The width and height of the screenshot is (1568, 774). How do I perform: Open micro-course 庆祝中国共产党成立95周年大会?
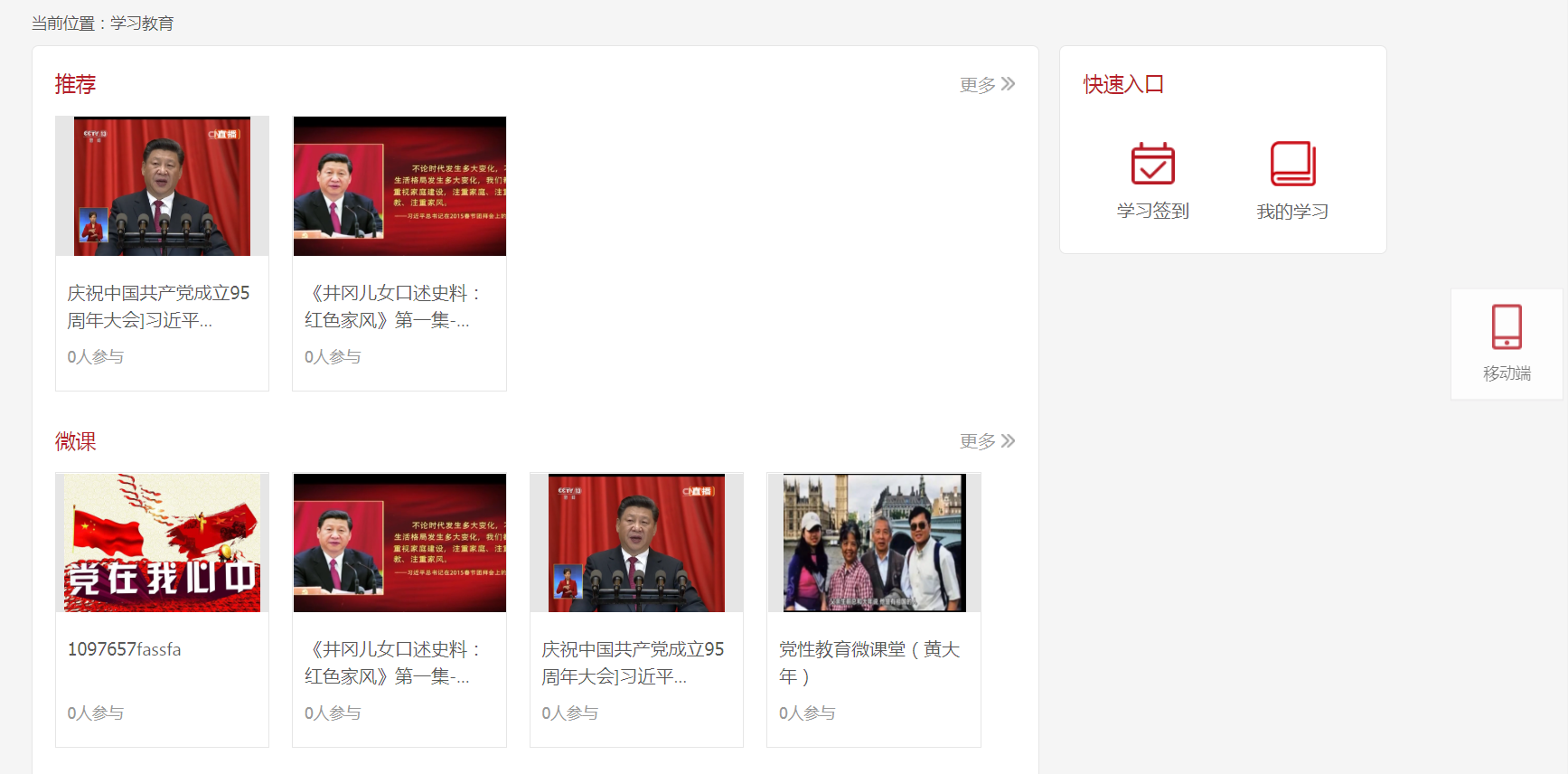click(x=636, y=543)
